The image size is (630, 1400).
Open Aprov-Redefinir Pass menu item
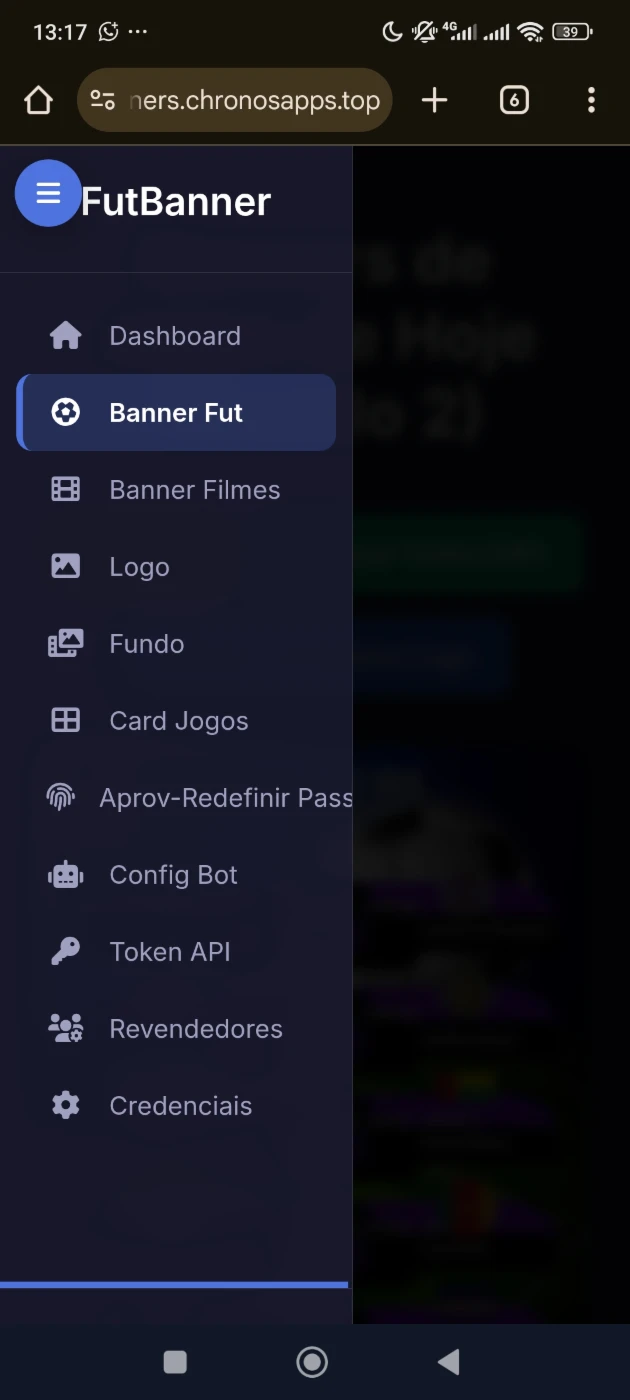click(200, 798)
